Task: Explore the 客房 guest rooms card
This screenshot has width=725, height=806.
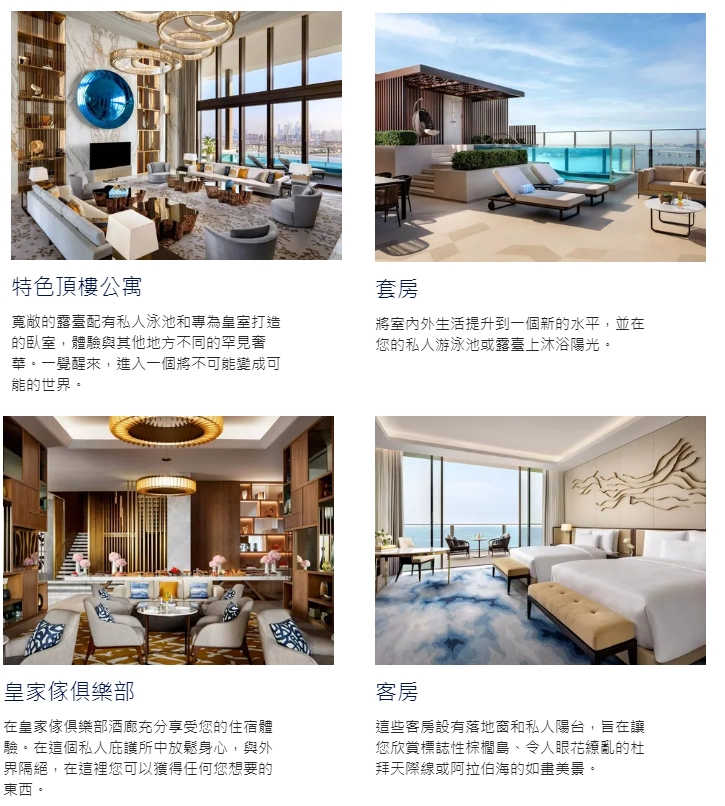Action: coord(396,691)
